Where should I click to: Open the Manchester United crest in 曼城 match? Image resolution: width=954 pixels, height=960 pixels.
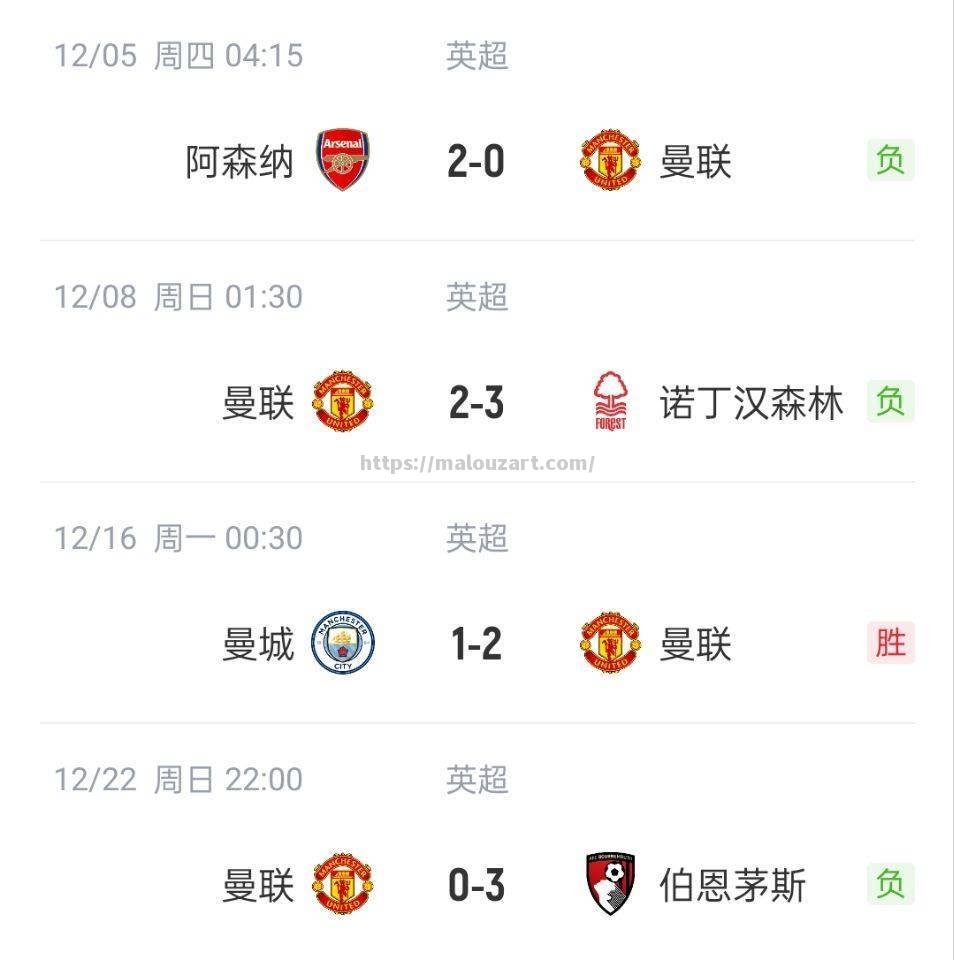[x=611, y=644]
